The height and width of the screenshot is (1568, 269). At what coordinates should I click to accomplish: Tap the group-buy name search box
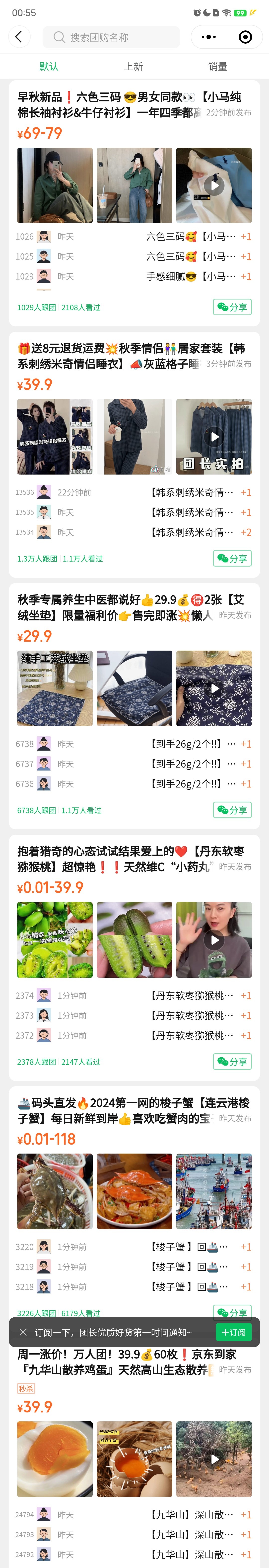pos(111,37)
